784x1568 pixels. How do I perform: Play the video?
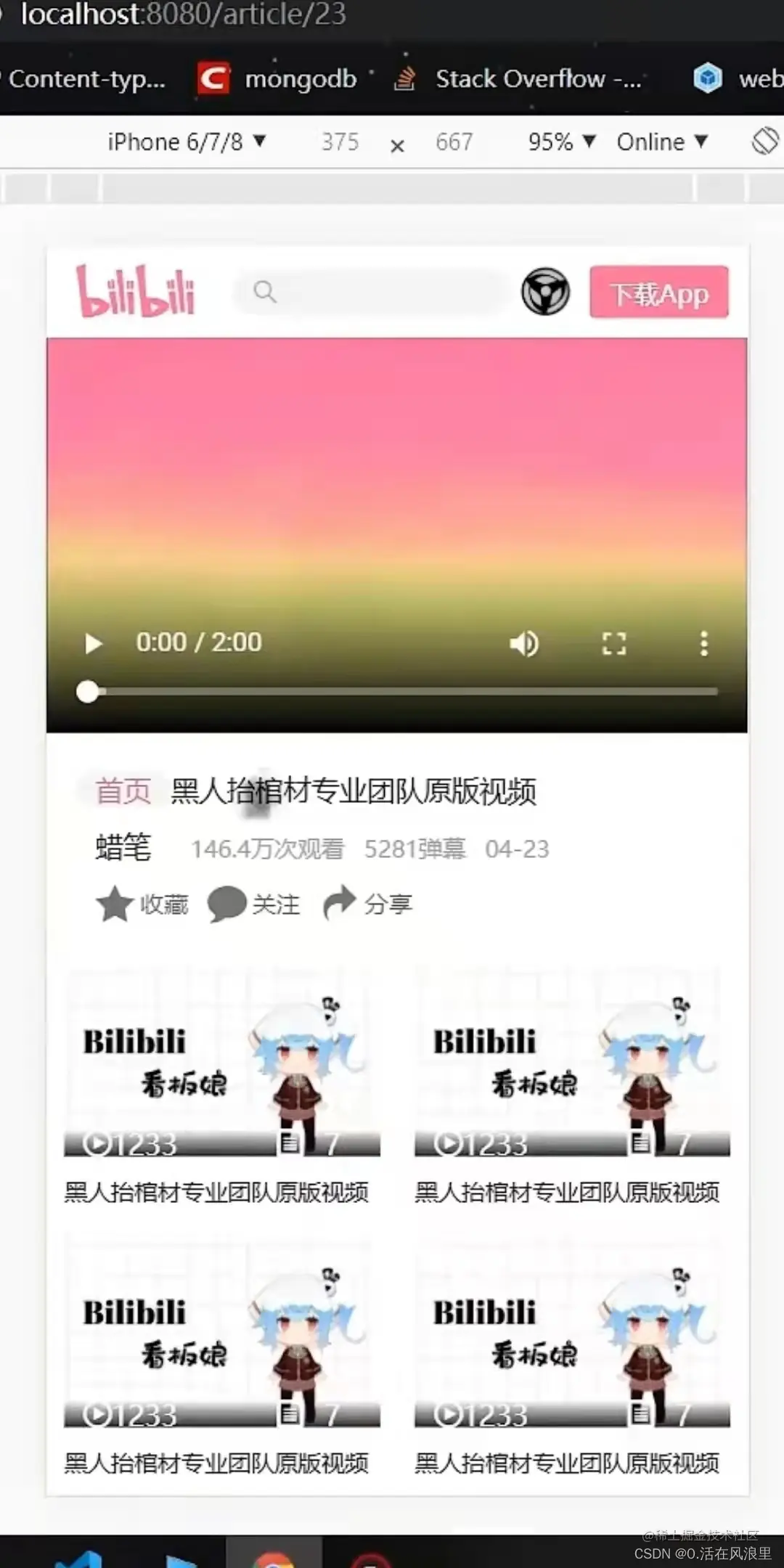click(x=93, y=643)
